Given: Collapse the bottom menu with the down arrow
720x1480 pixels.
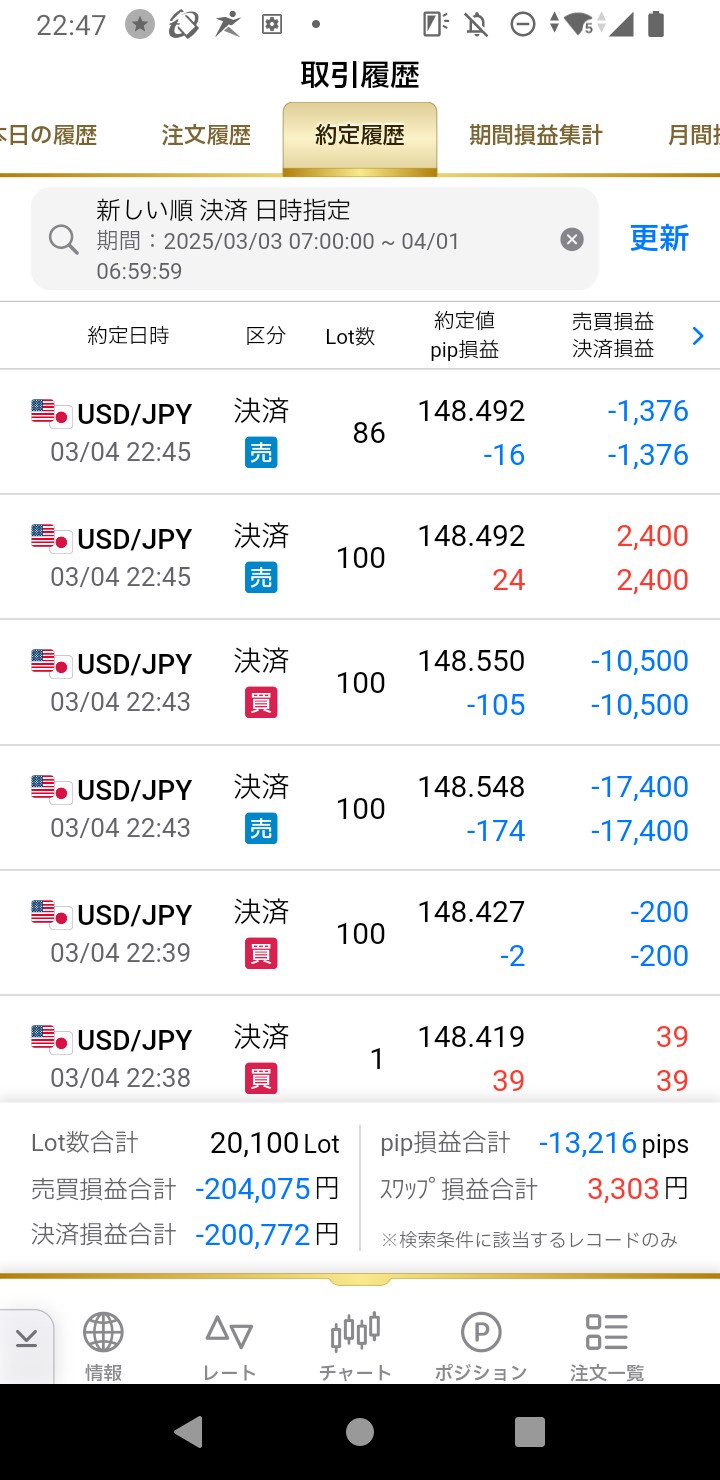Looking at the screenshot, I should [x=26, y=1340].
